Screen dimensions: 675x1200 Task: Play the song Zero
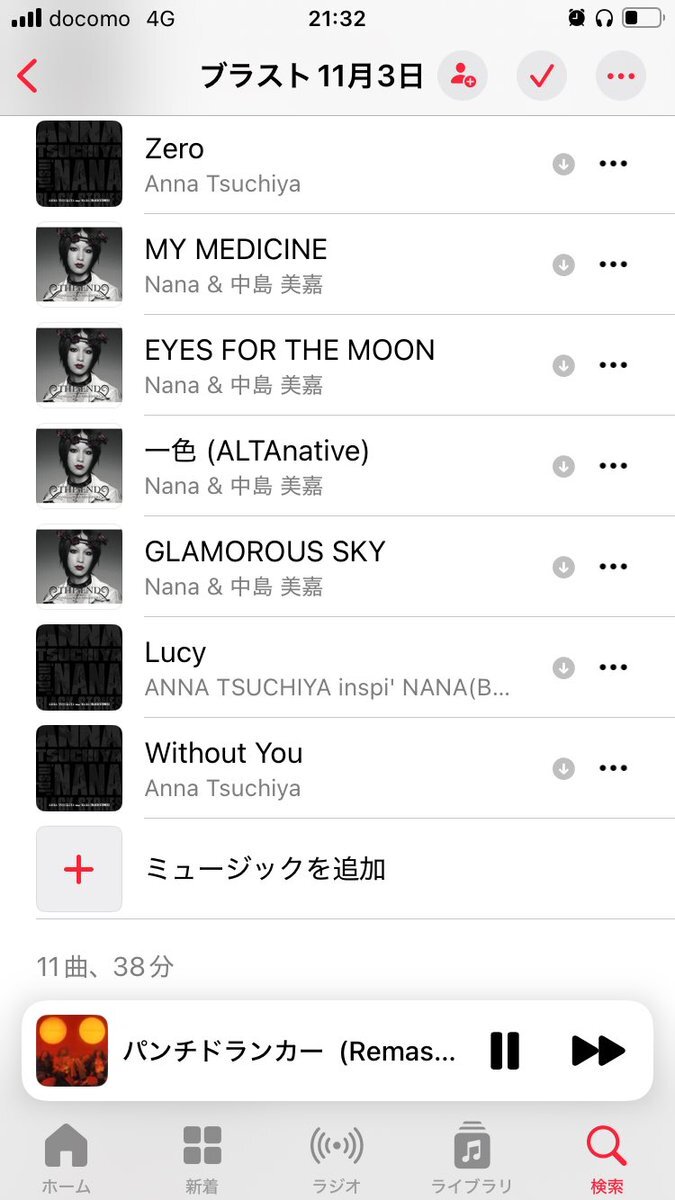tap(300, 165)
